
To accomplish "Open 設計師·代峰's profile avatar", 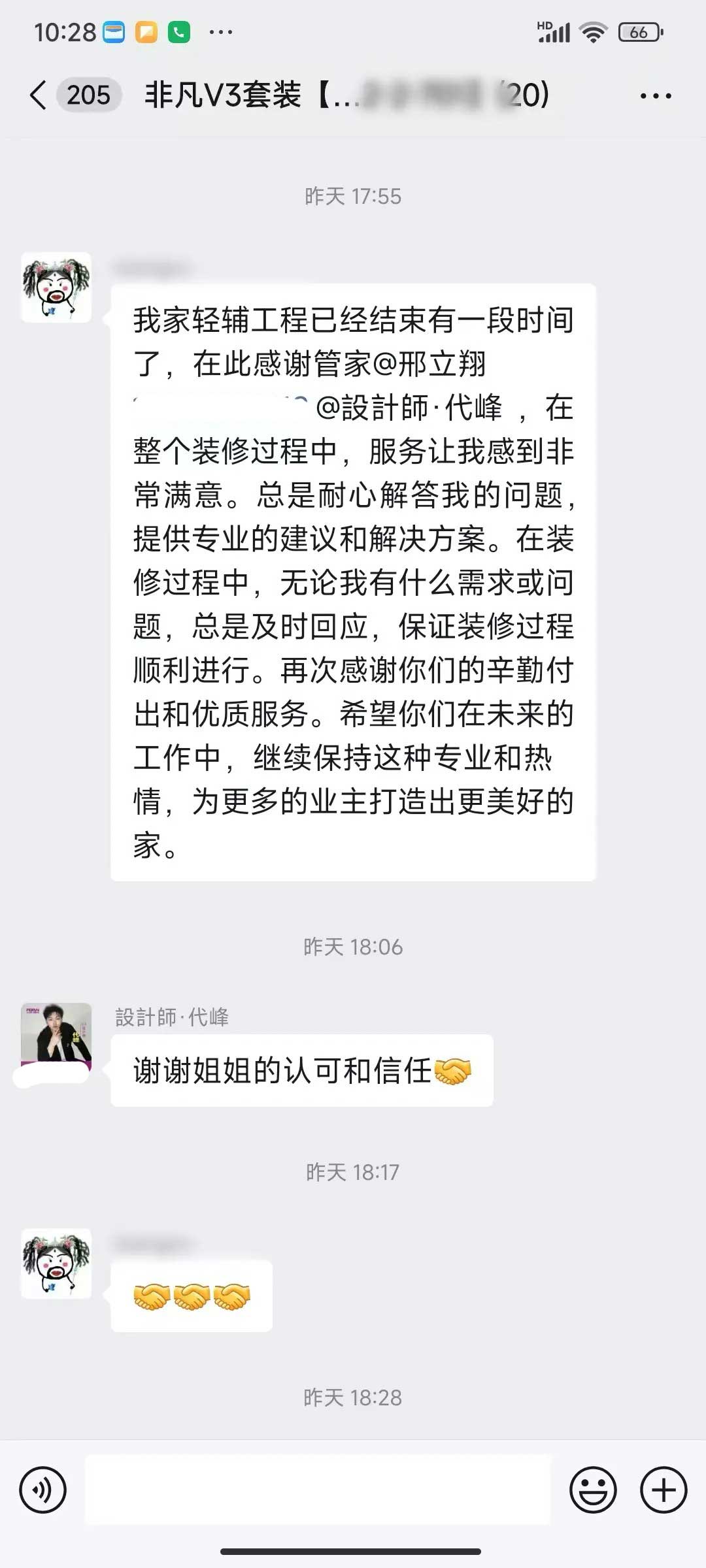I will (x=56, y=1037).
